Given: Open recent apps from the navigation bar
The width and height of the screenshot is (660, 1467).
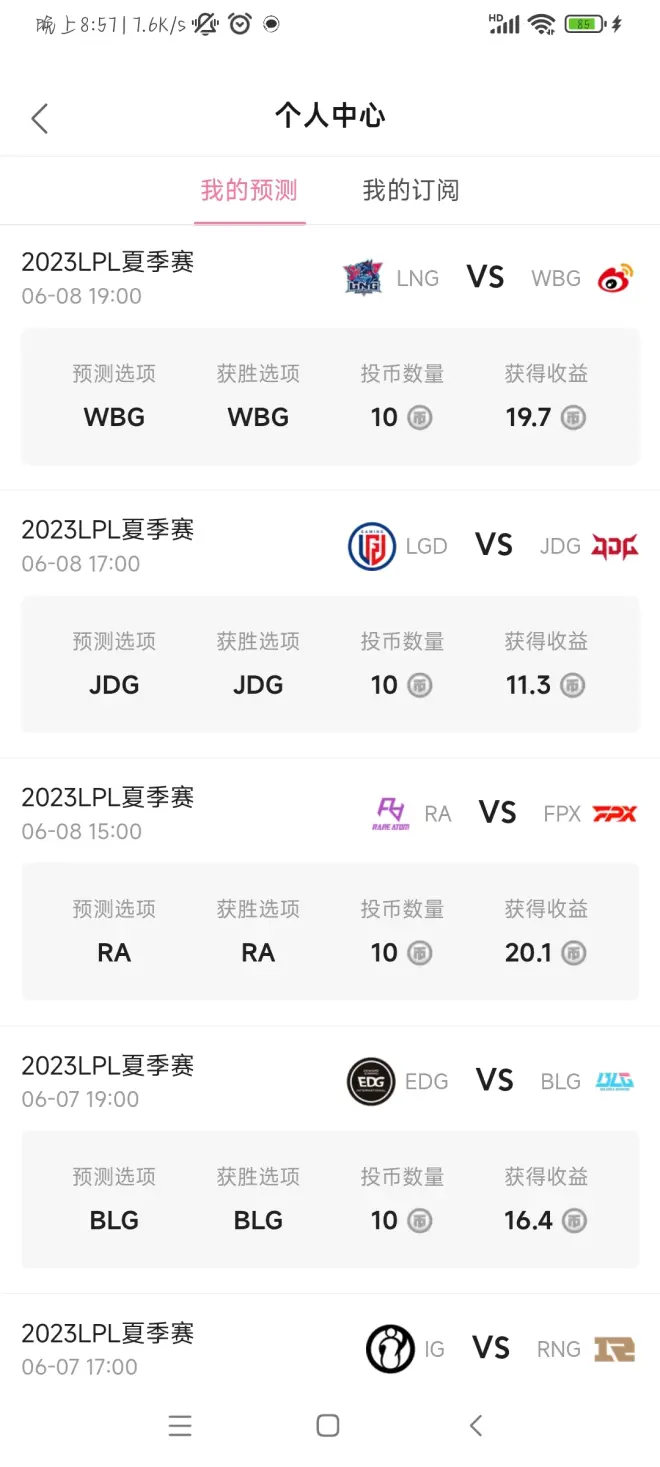Looking at the screenshot, I should click(x=180, y=1426).
